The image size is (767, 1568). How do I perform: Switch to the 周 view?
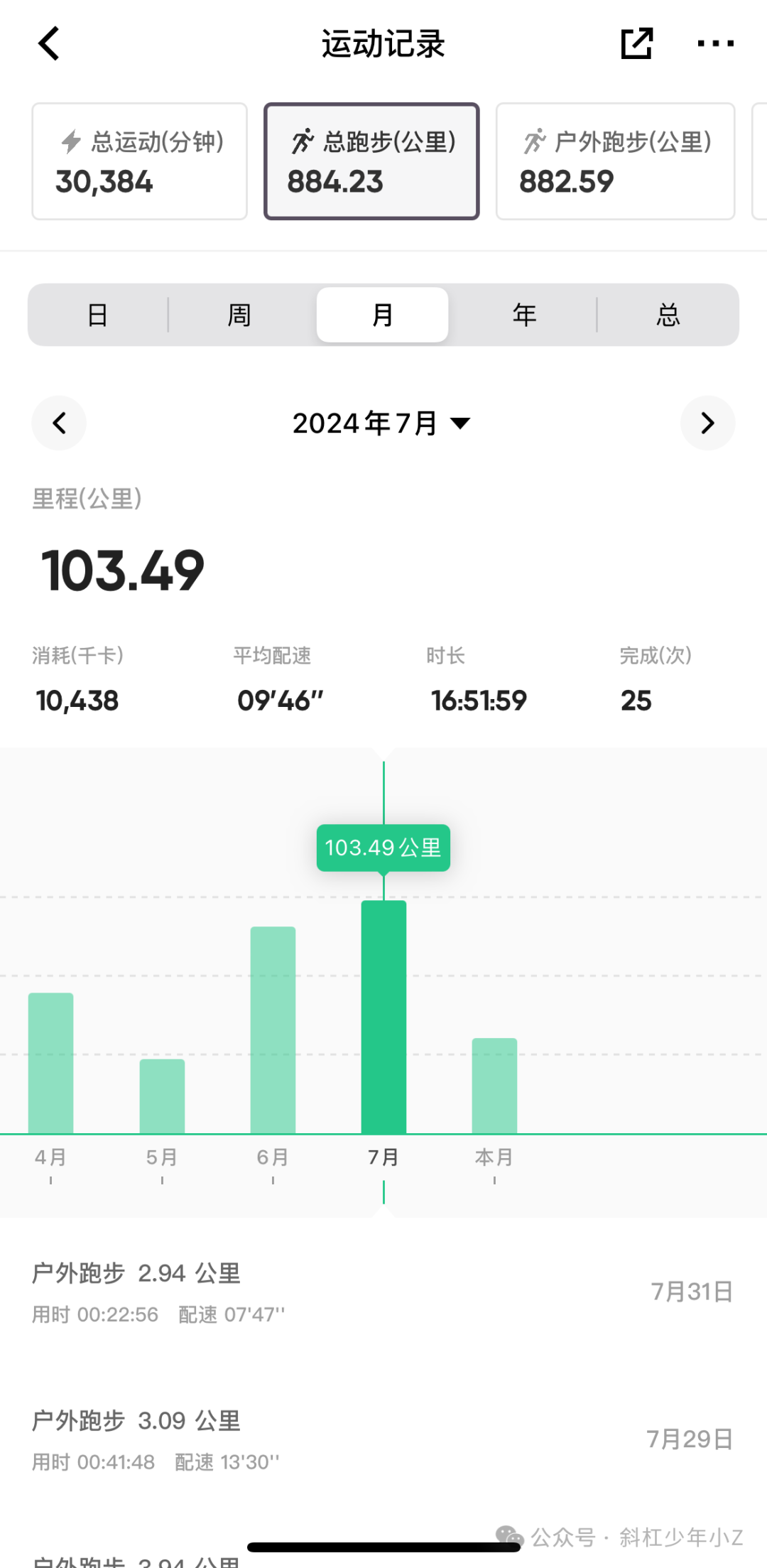240,315
